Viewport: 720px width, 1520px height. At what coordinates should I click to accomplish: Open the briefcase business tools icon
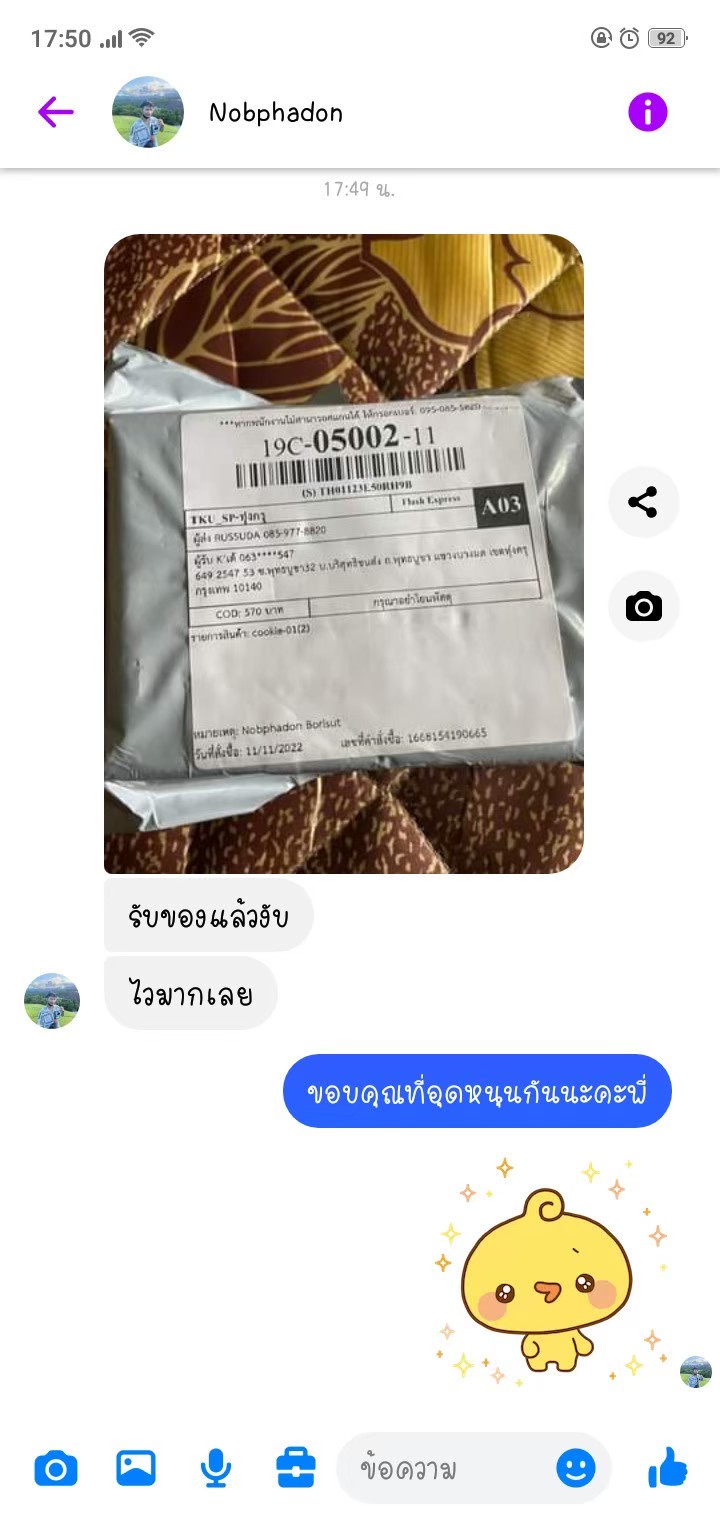click(296, 1467)
